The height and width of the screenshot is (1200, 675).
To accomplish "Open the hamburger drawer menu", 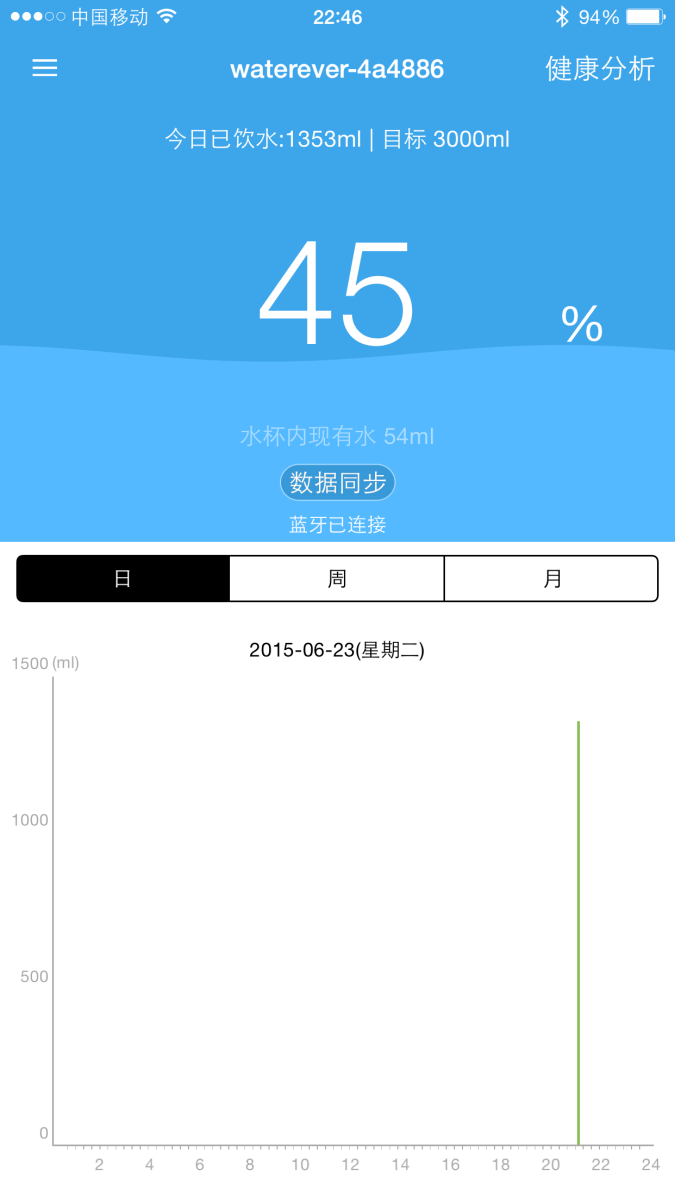I will [x=45, y=68].
